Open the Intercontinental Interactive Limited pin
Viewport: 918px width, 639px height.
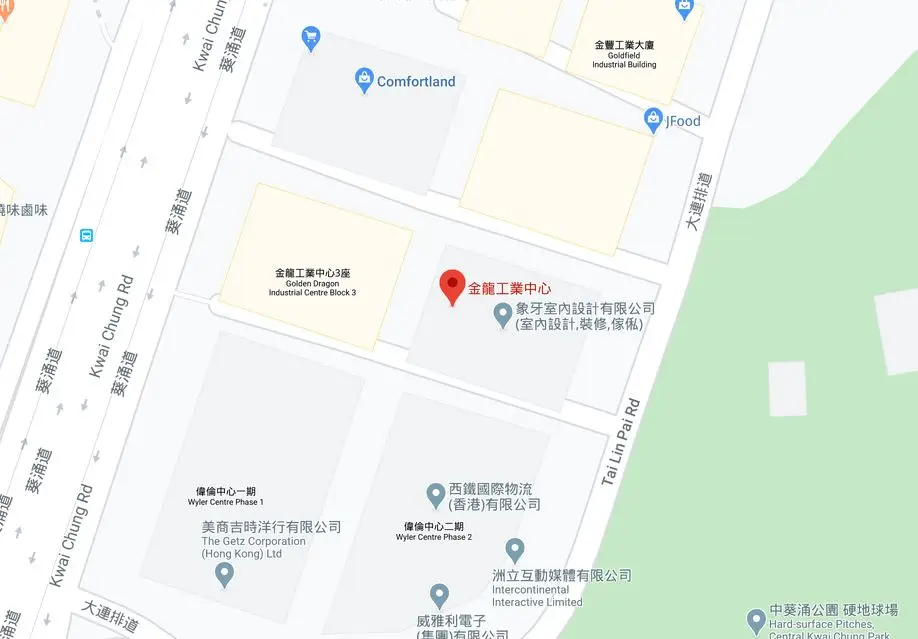[x=514, y=549]
